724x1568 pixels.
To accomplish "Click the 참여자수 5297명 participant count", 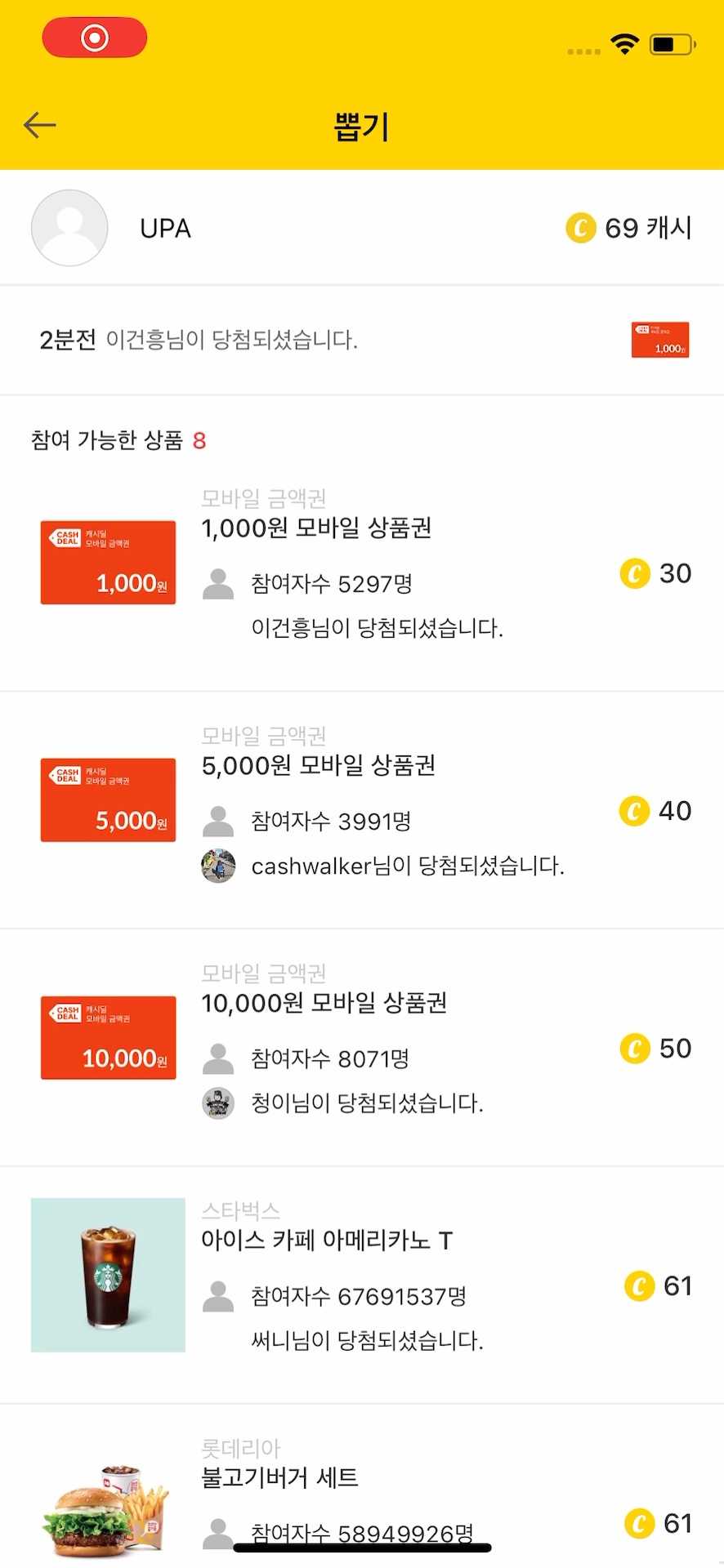I will pyautogui.click(x=332, y=583).
